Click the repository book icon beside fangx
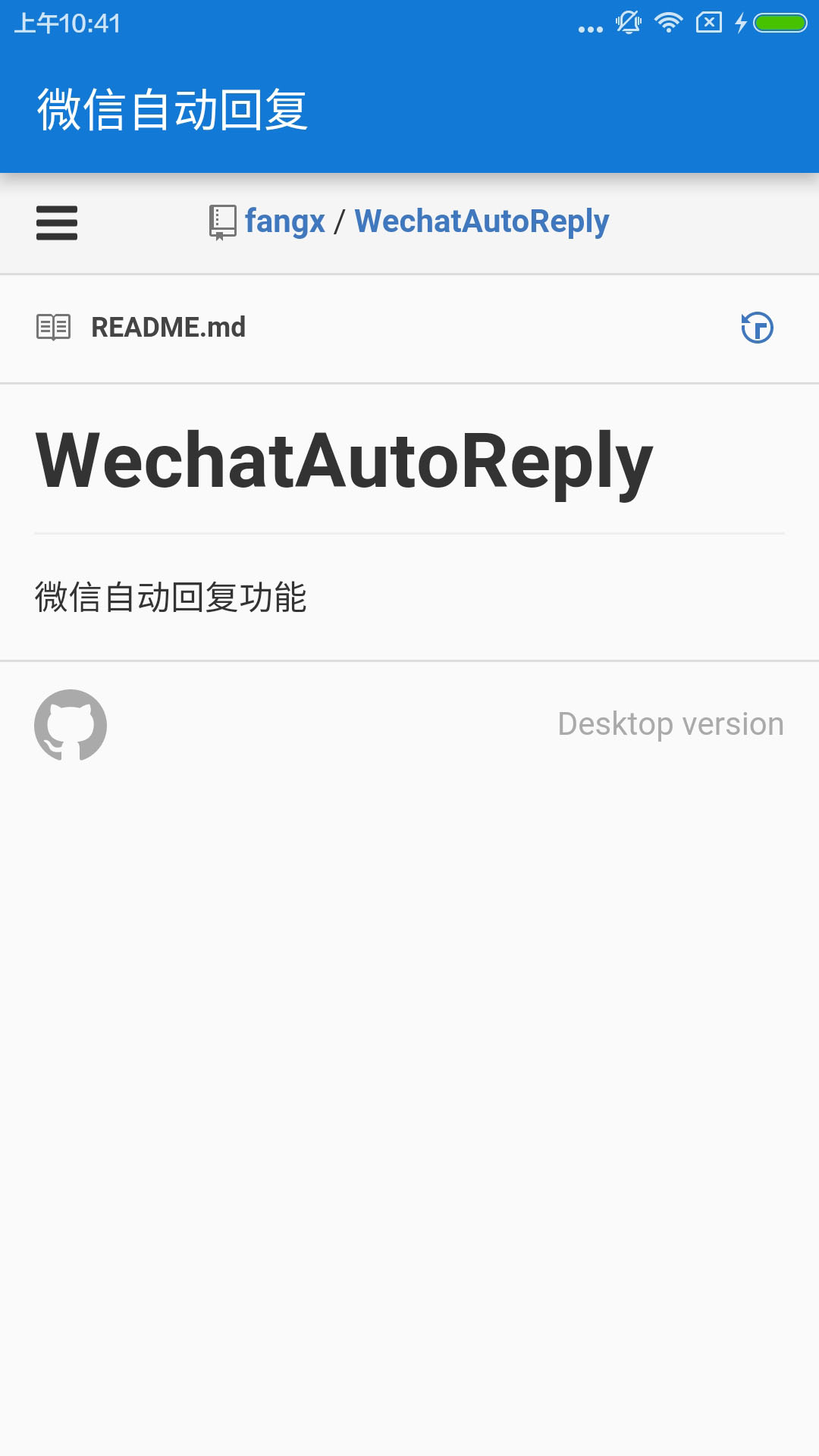 (x=221, y=221)
